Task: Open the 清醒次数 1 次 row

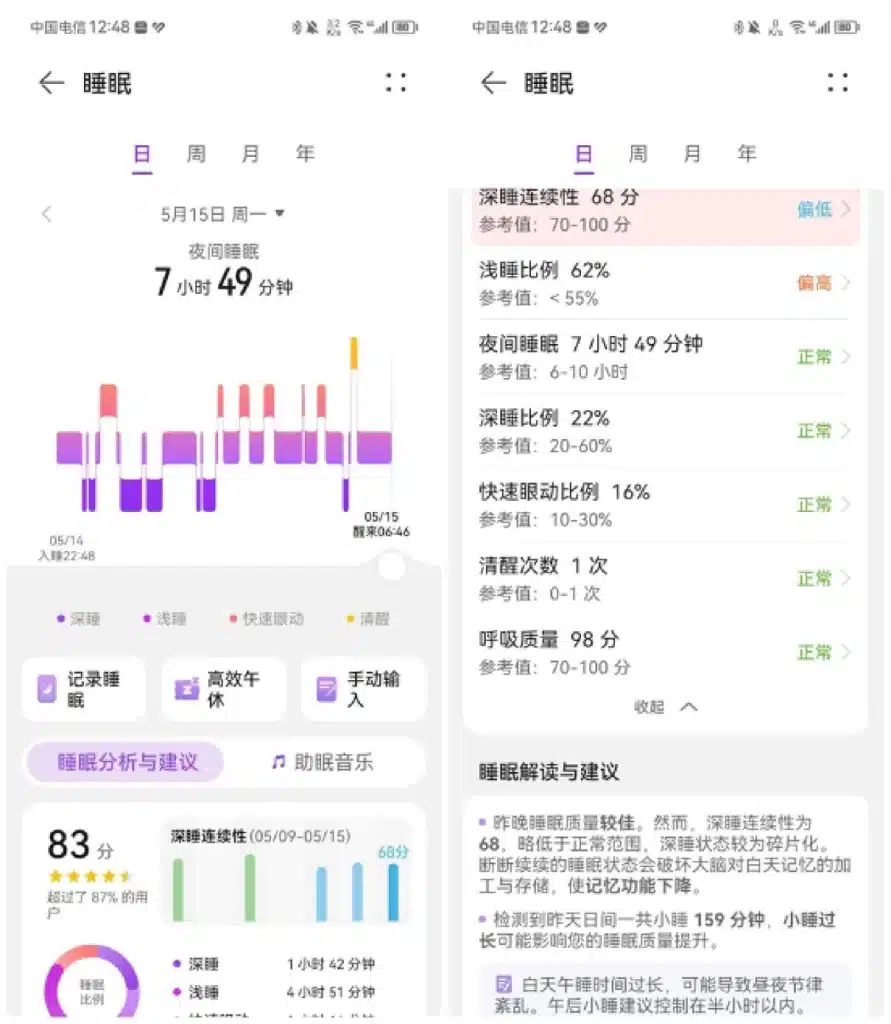Action: [664, 578]
